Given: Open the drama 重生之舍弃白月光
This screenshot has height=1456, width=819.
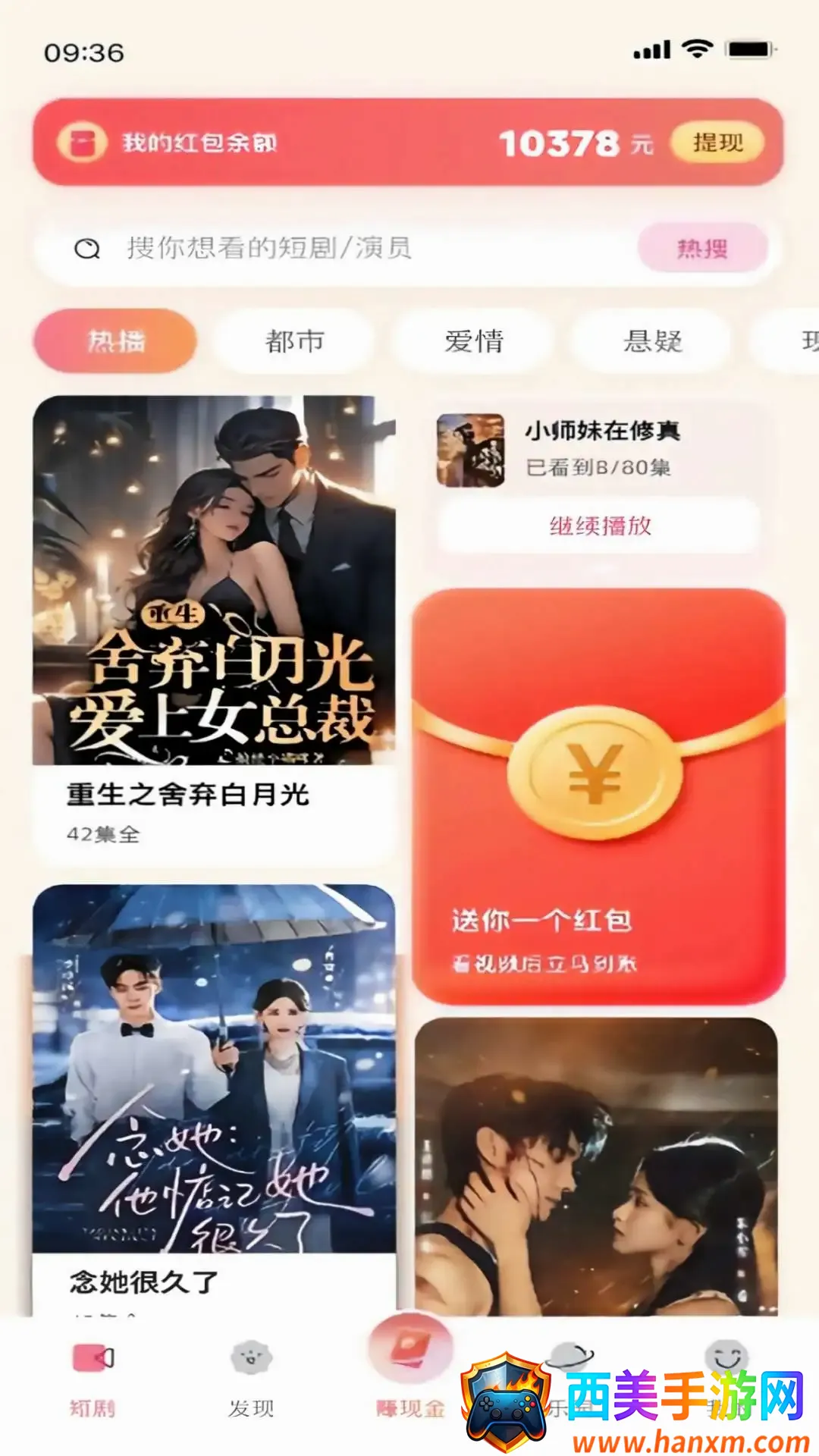Looking at the screenshot, I should pos(214,629).
